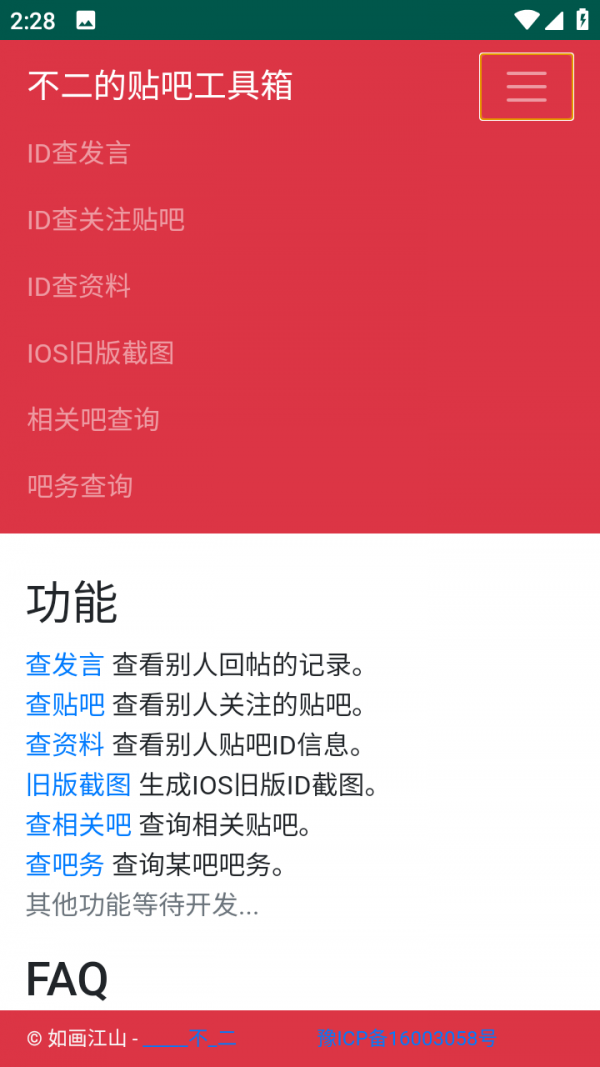This screenshot has width=600, height=1067.
Task: Collapse the hamburger navigation menu
Action: (526, 87)
